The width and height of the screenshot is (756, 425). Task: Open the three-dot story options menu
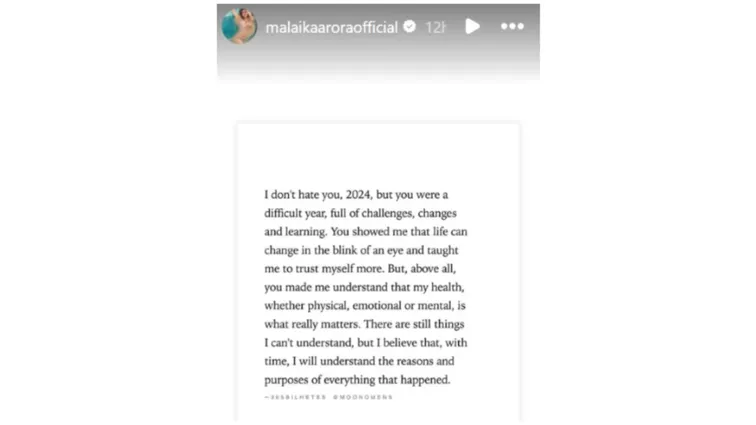(x=512, y=27)
